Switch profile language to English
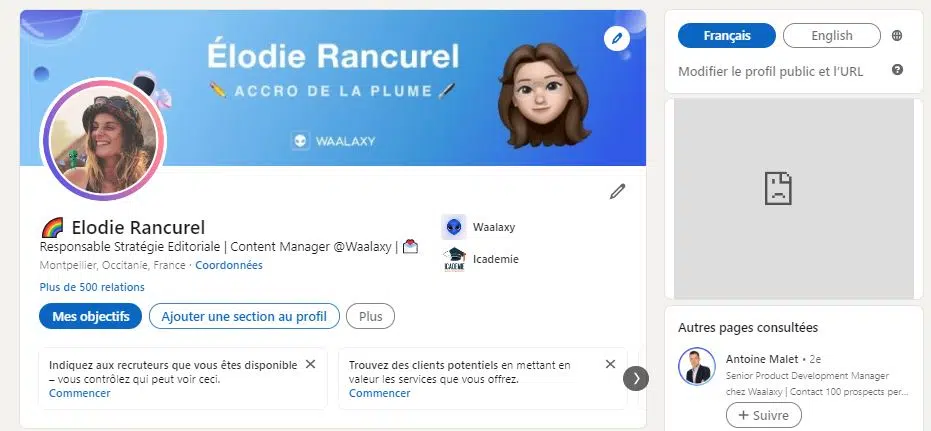Image resolution: width=931 pixels, height=431 pixels. [x=831, y=36]
